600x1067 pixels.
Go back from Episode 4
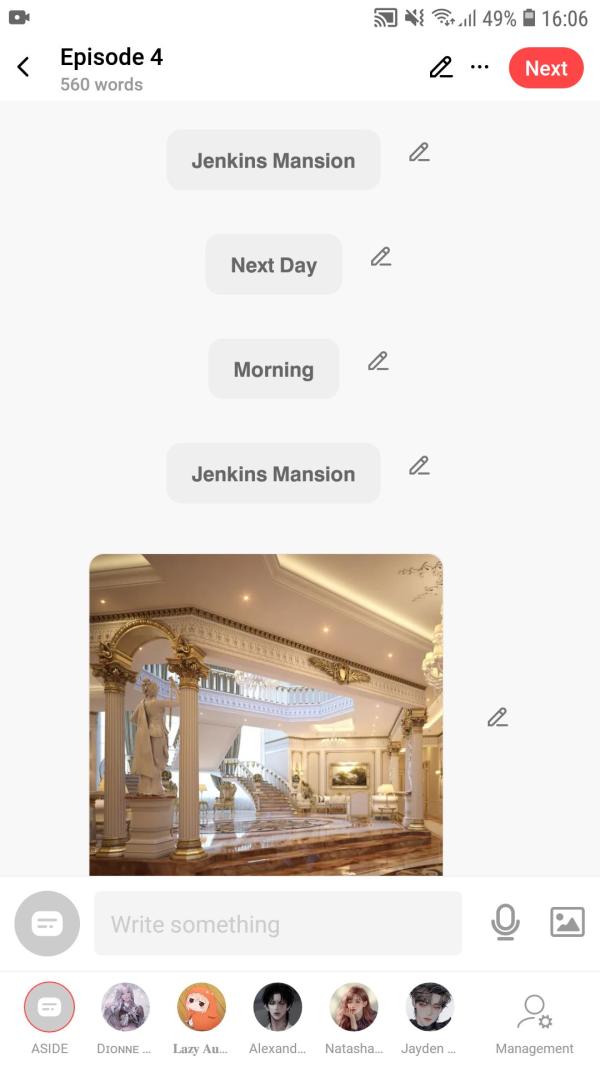click(x=23, y=68)
